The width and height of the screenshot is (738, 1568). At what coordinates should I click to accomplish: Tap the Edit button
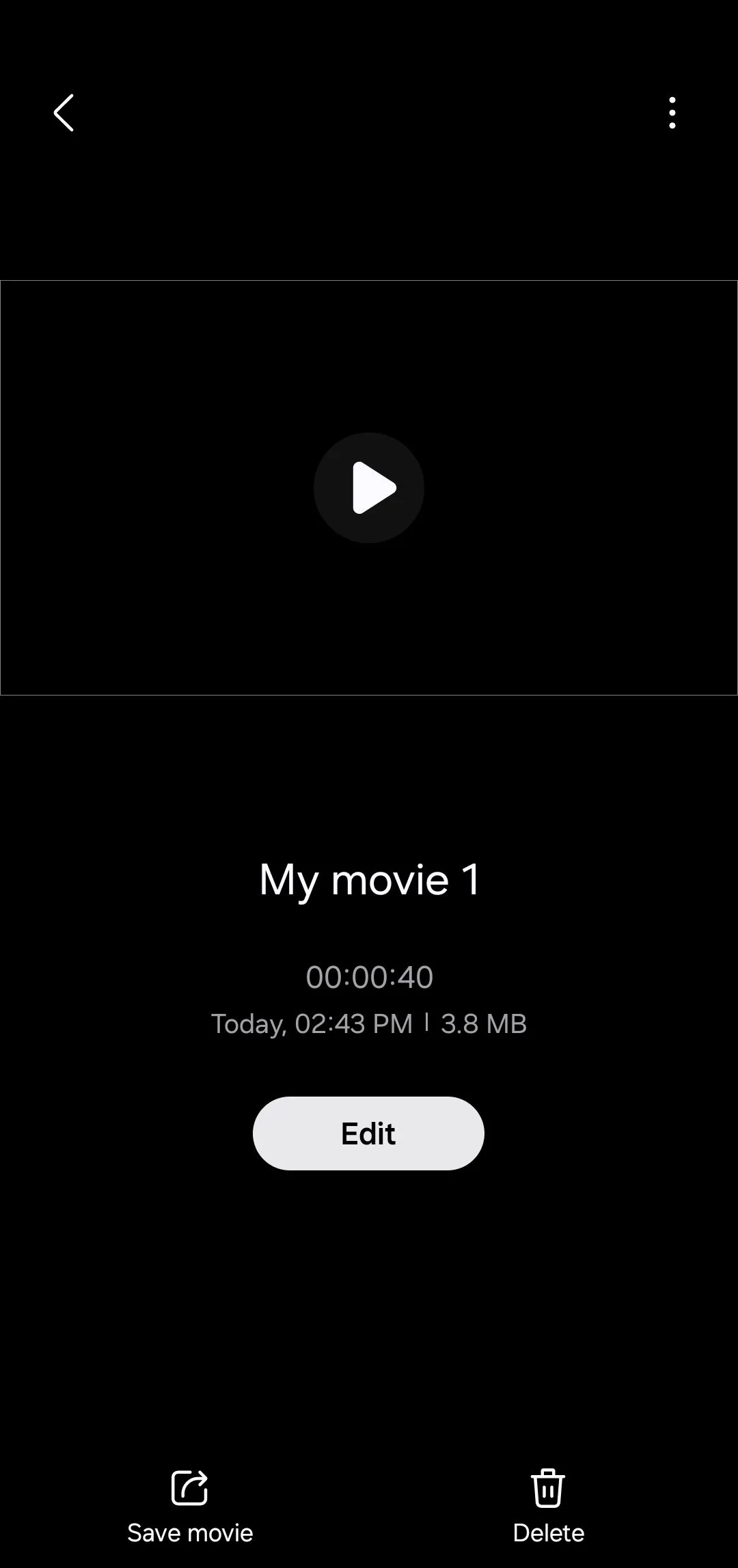[x=368, y=1133]
